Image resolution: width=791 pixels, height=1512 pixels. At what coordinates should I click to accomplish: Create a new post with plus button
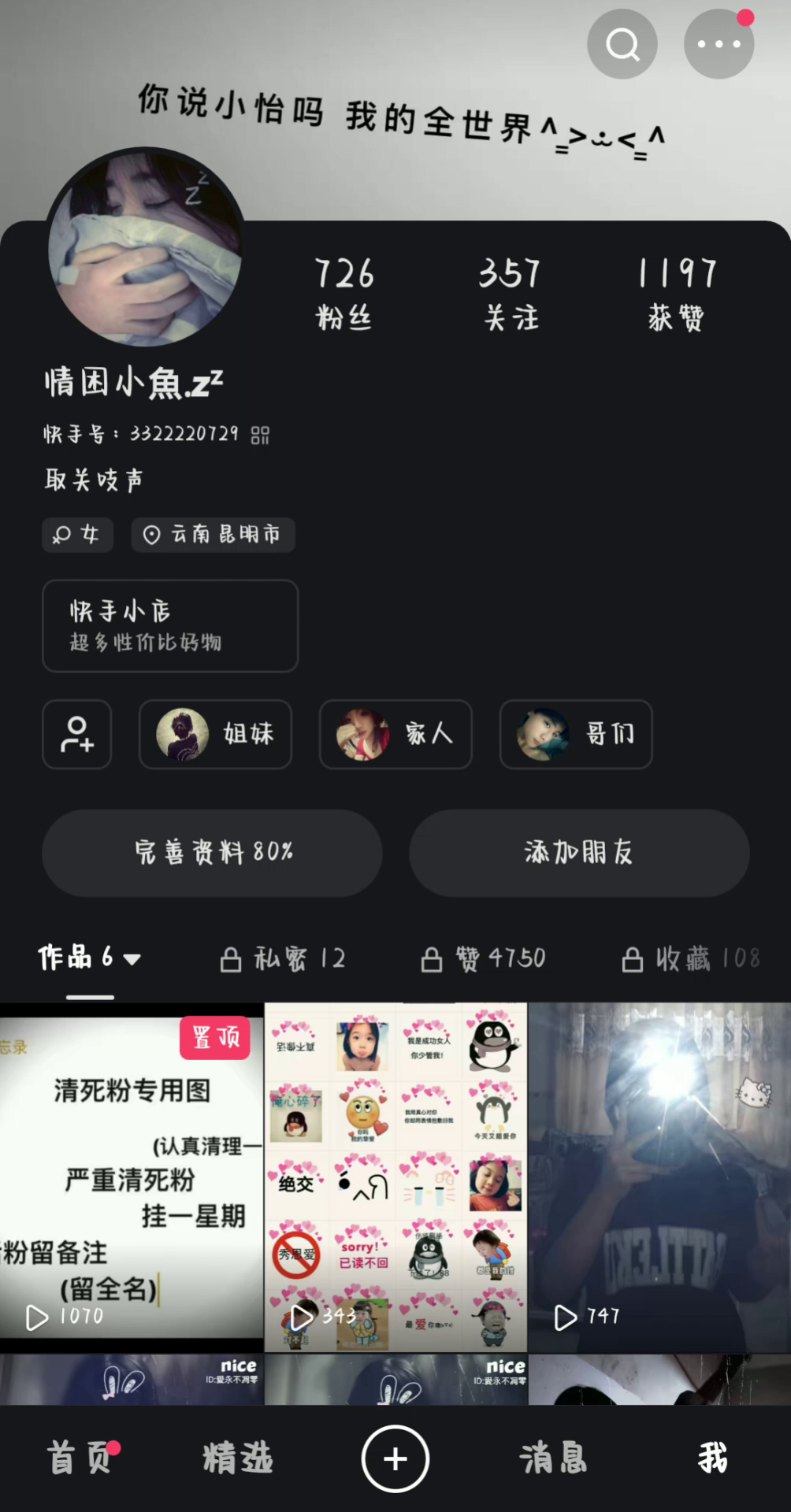point(395,1458)
